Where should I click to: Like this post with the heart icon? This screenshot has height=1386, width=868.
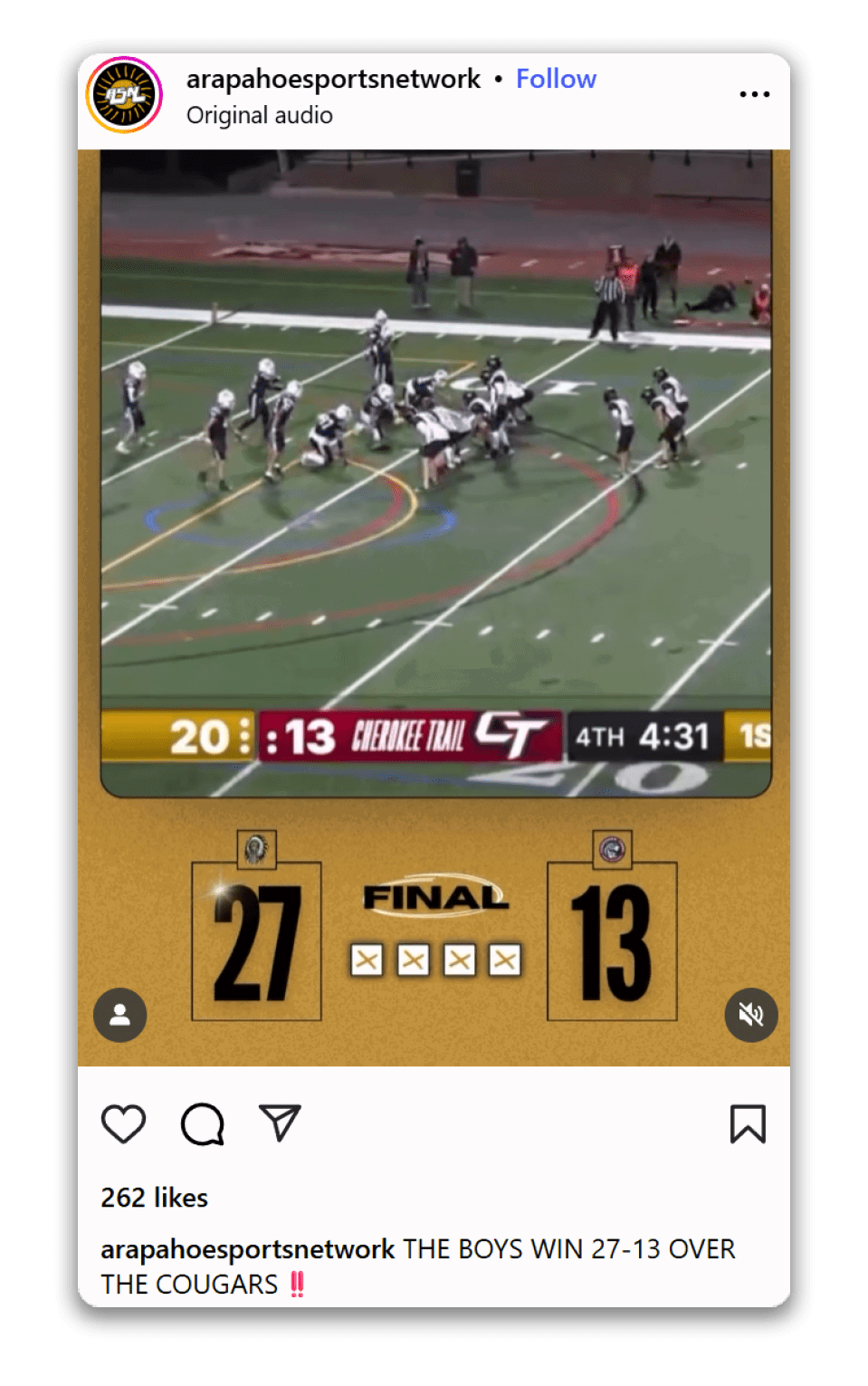click(123, 1124)
